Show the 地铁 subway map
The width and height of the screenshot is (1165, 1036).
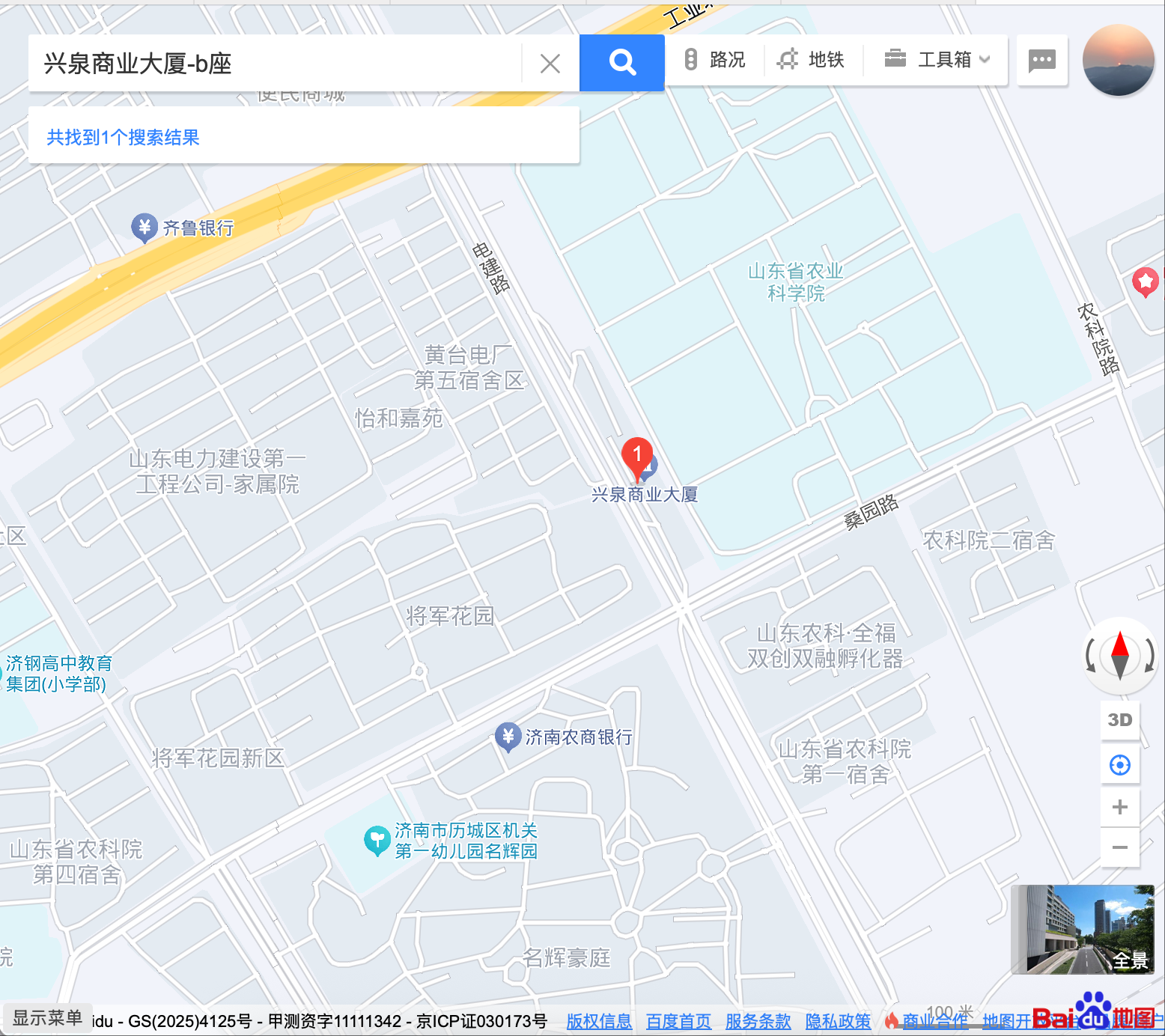pos(812,60)
